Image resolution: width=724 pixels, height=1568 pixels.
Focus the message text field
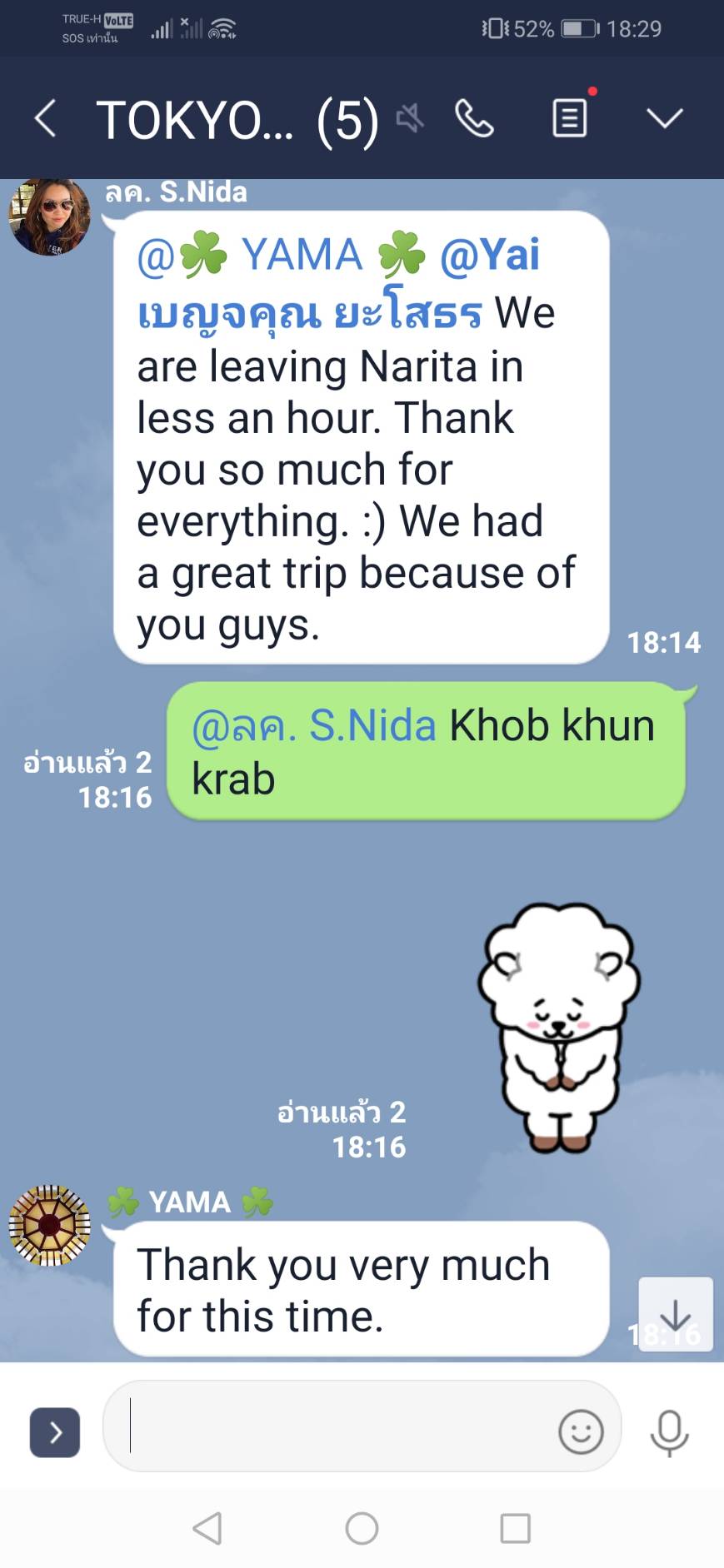(x=333, y=1426)
